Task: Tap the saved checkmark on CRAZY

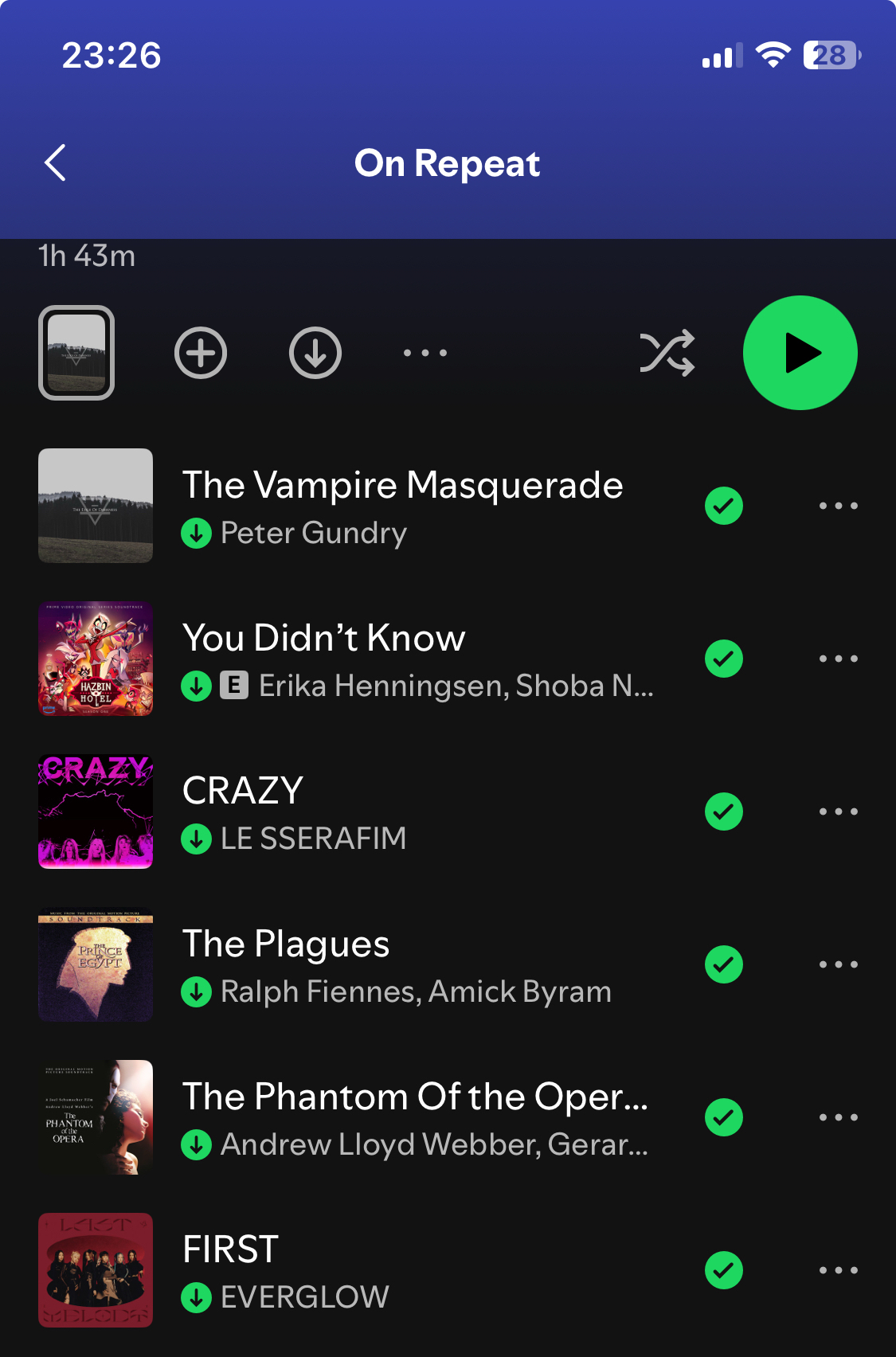Action: [x=724, y=811]
